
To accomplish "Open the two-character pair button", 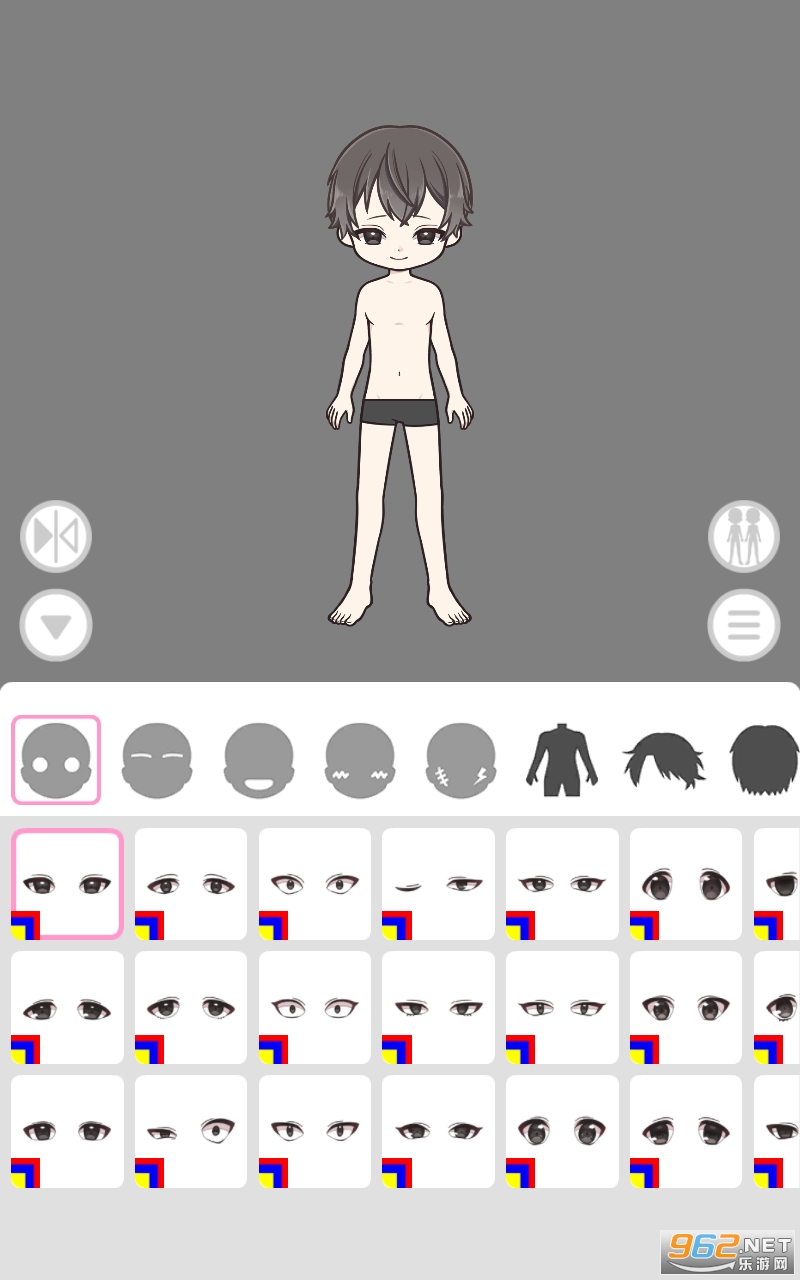I will (744, 536).
